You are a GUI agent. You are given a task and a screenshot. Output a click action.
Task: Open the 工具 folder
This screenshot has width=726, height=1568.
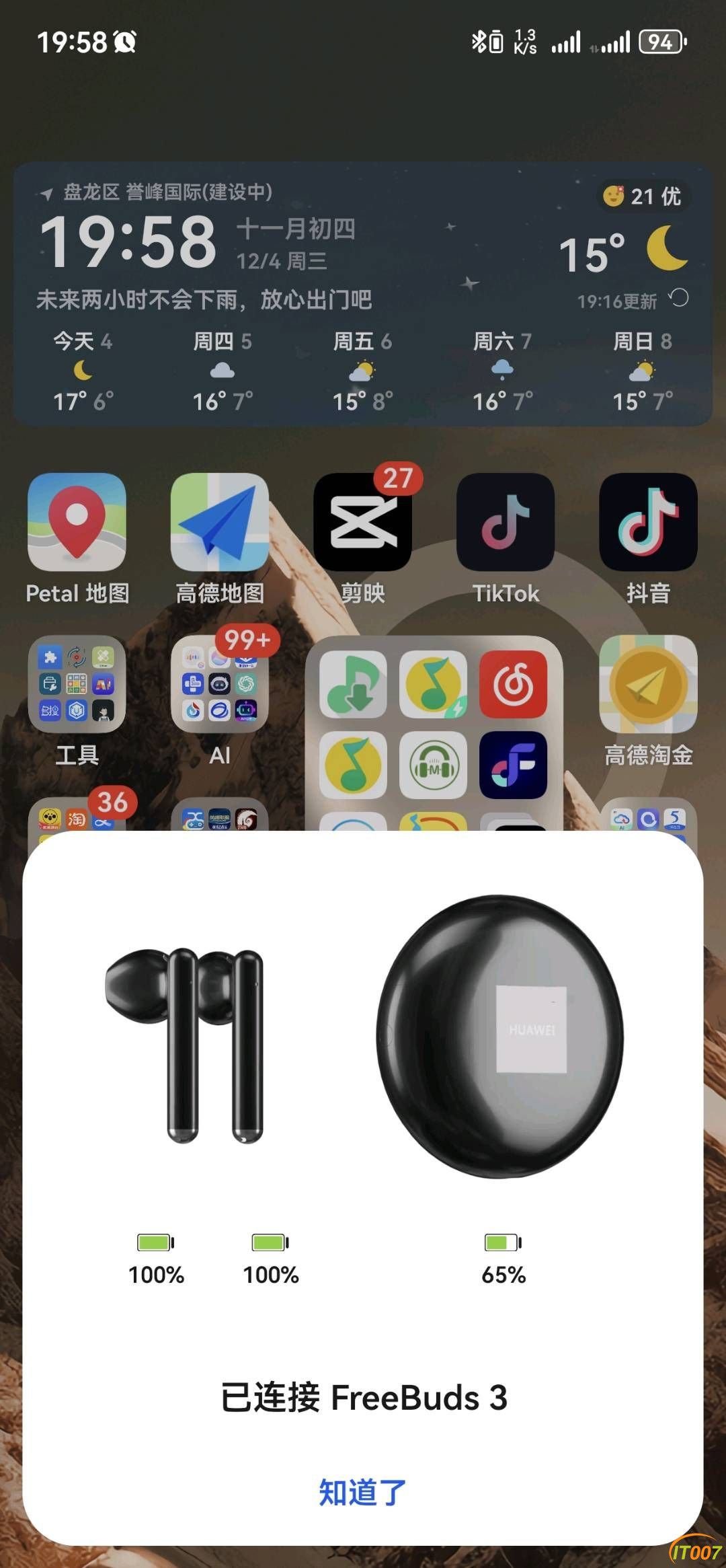tap(77, 684)
